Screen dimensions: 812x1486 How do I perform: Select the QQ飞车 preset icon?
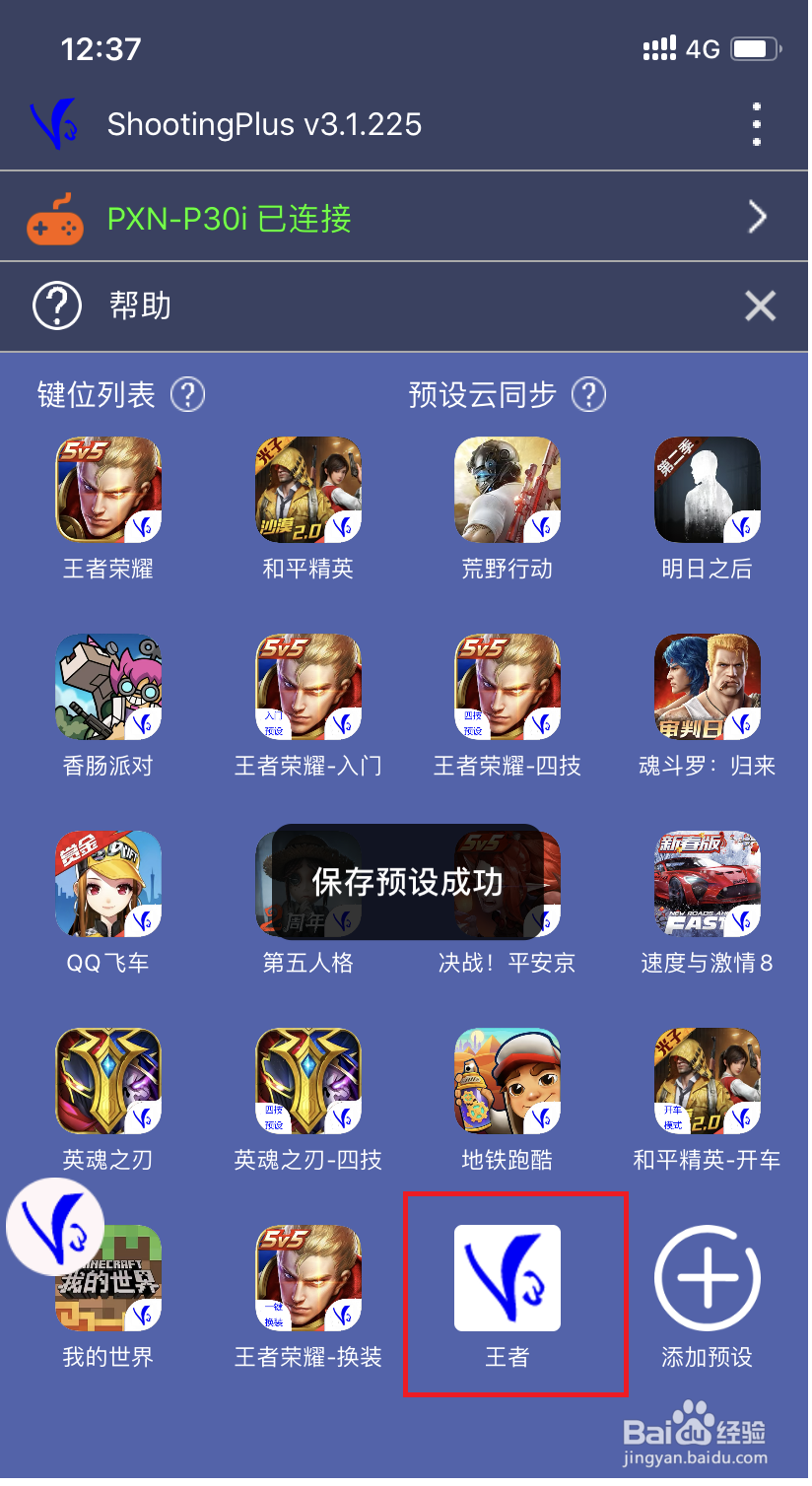108,884
